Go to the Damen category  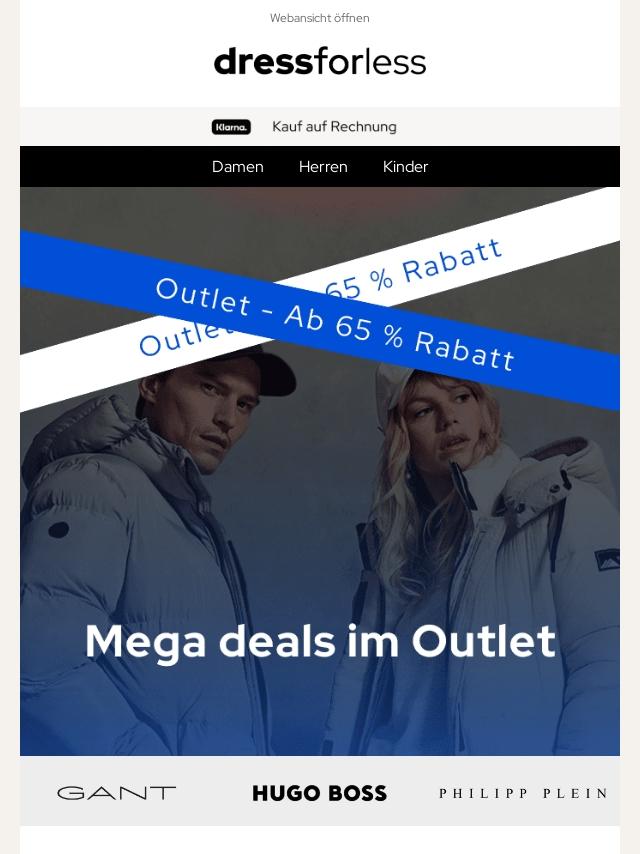click(x=237, y=167)
